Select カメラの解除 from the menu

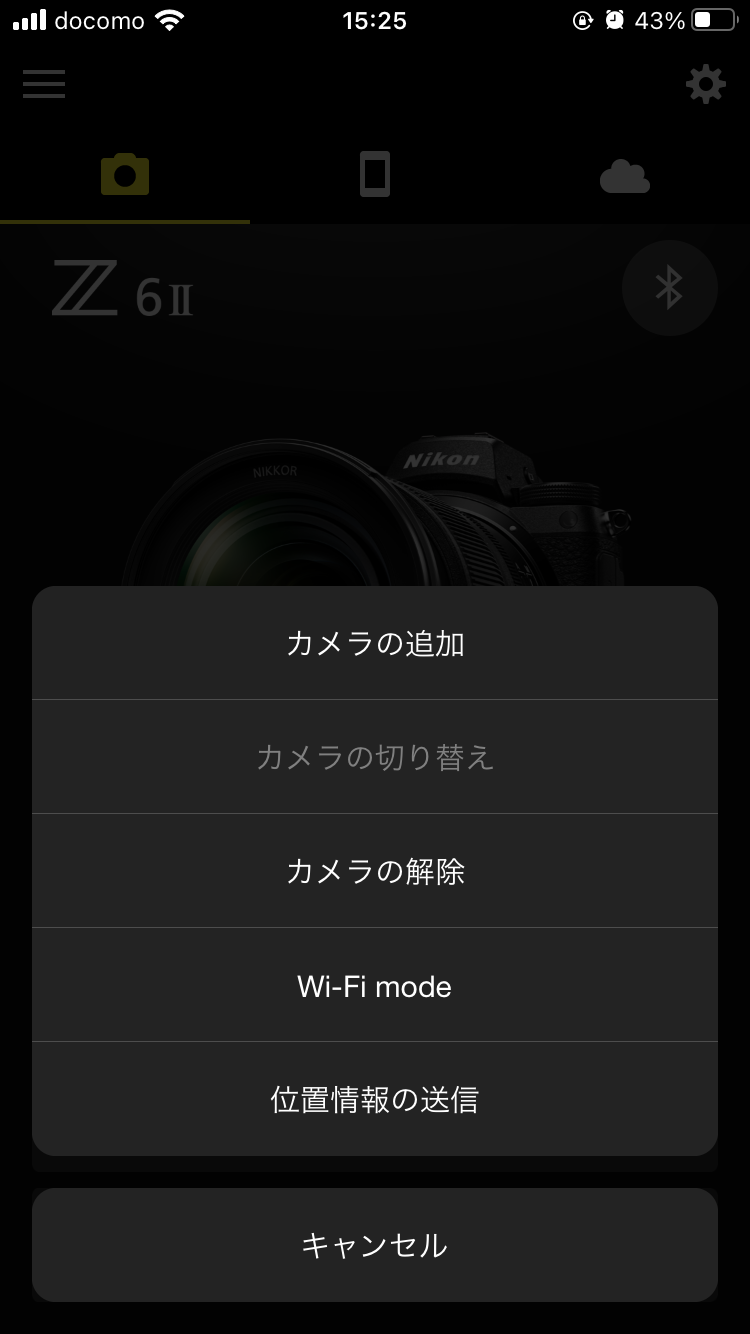click(374, 871)
